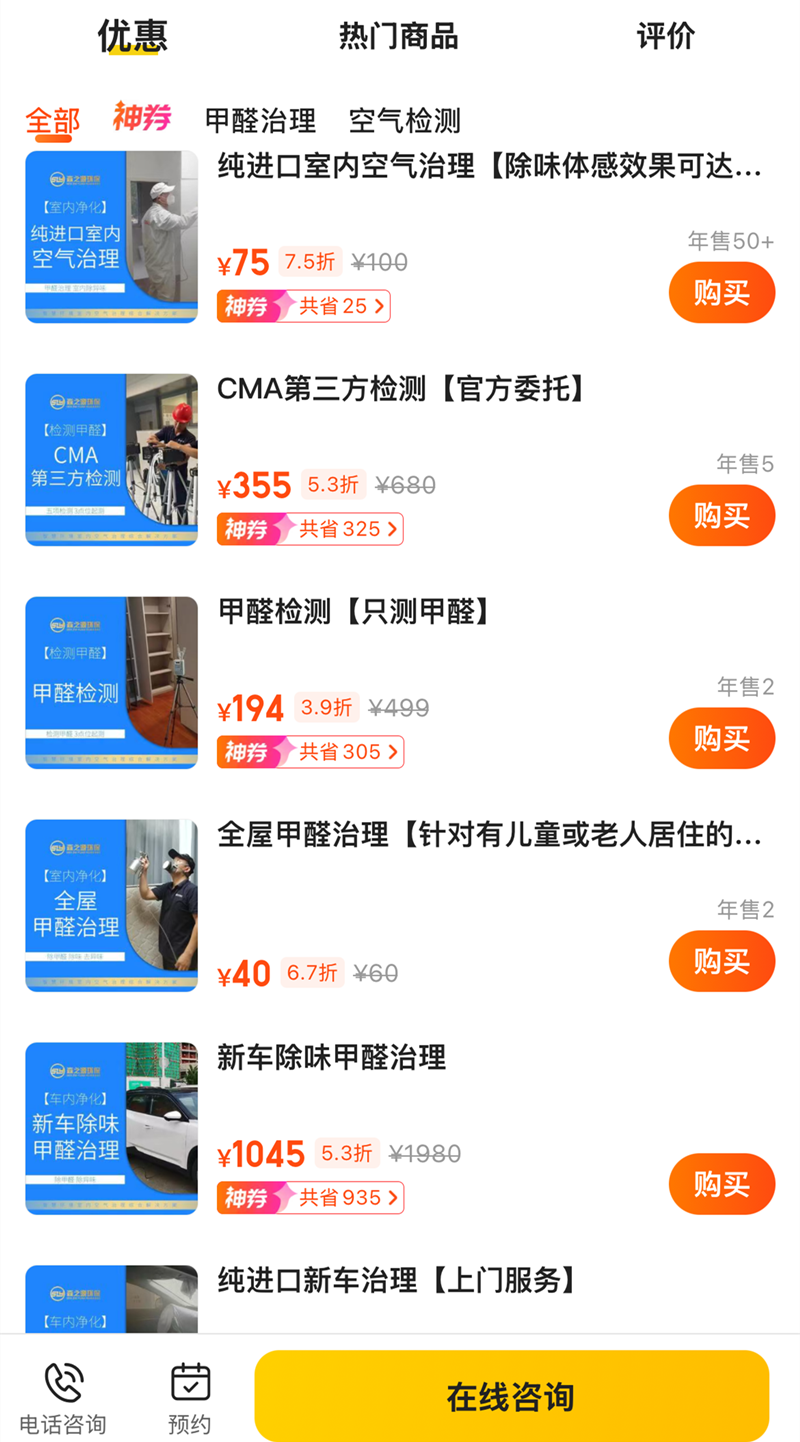Buy the 纯进口室内空气治理 deal
The image size is (800, 1442).
[x=721, y=293]
